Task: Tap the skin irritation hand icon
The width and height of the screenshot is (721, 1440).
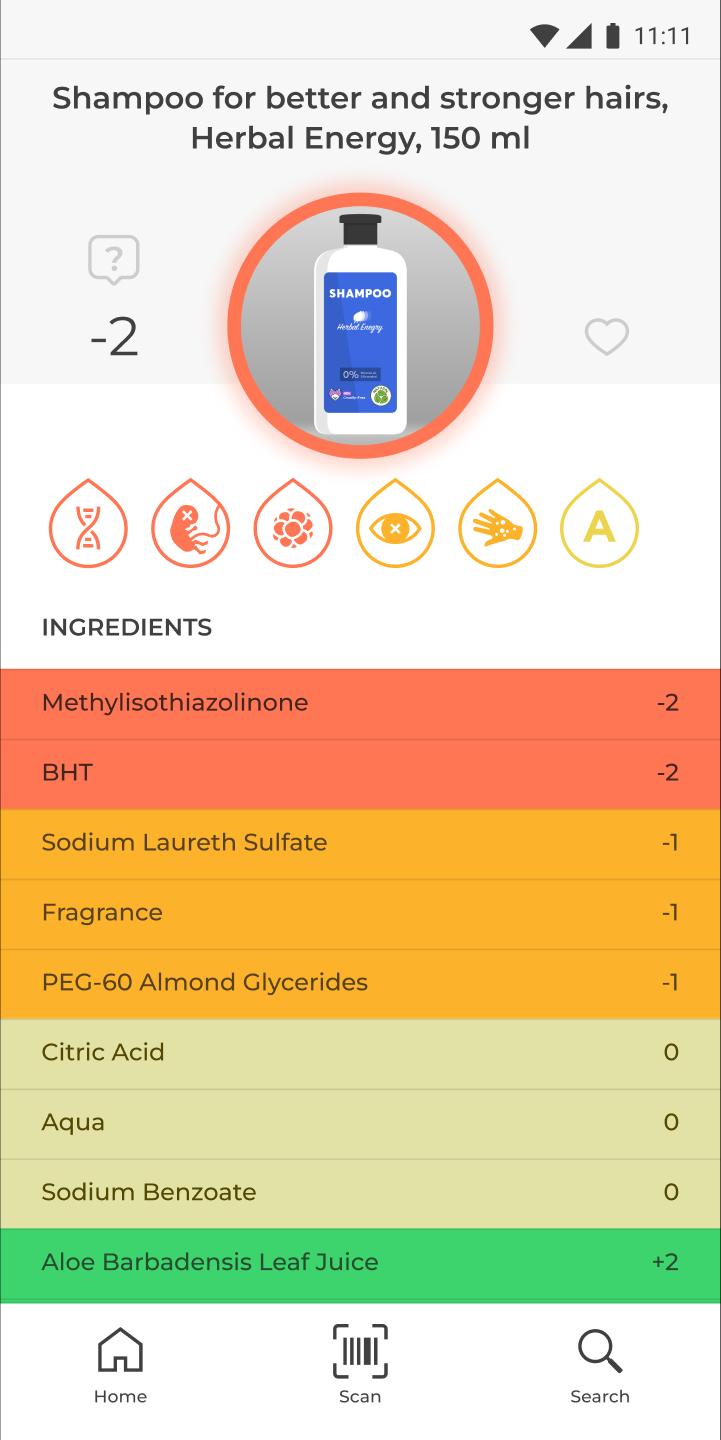Action: click(x=497, y=524)
